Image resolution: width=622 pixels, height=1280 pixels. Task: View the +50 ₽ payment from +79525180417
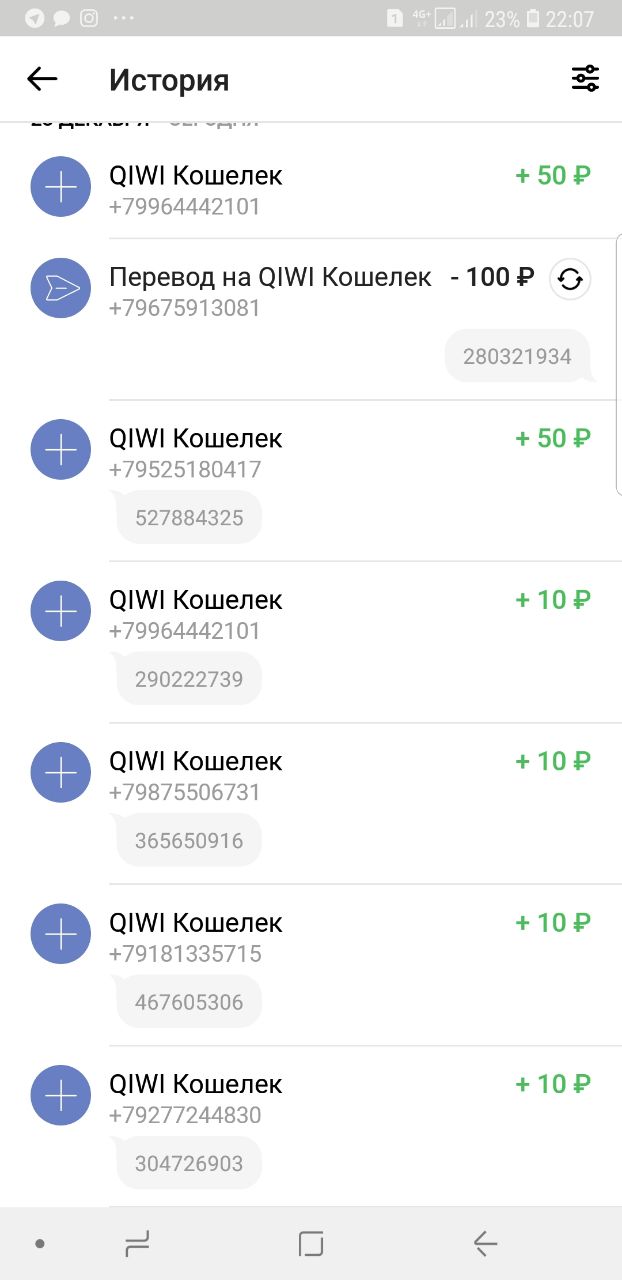[x=311, y=481]
